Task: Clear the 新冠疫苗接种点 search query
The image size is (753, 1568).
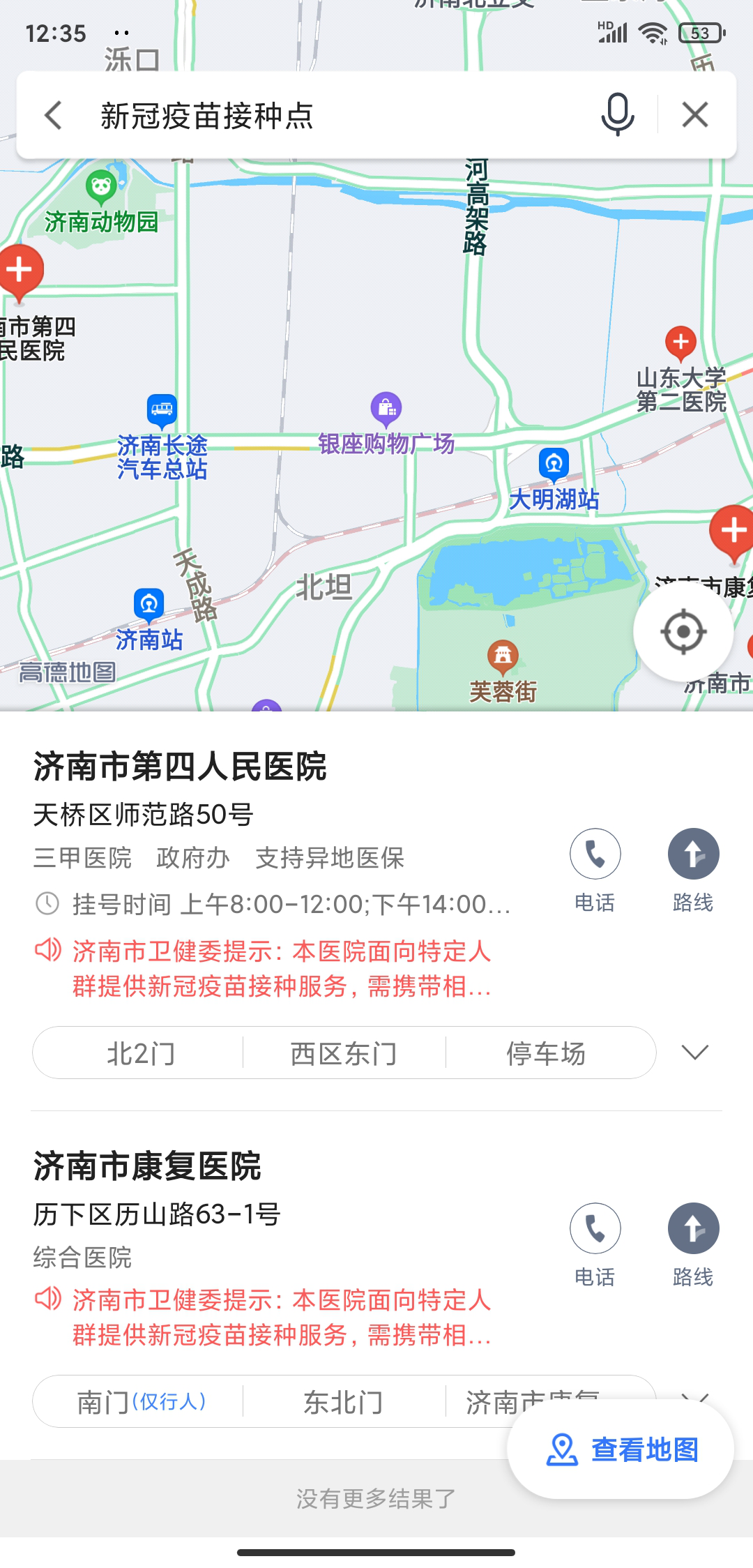Action: (695, 115)
